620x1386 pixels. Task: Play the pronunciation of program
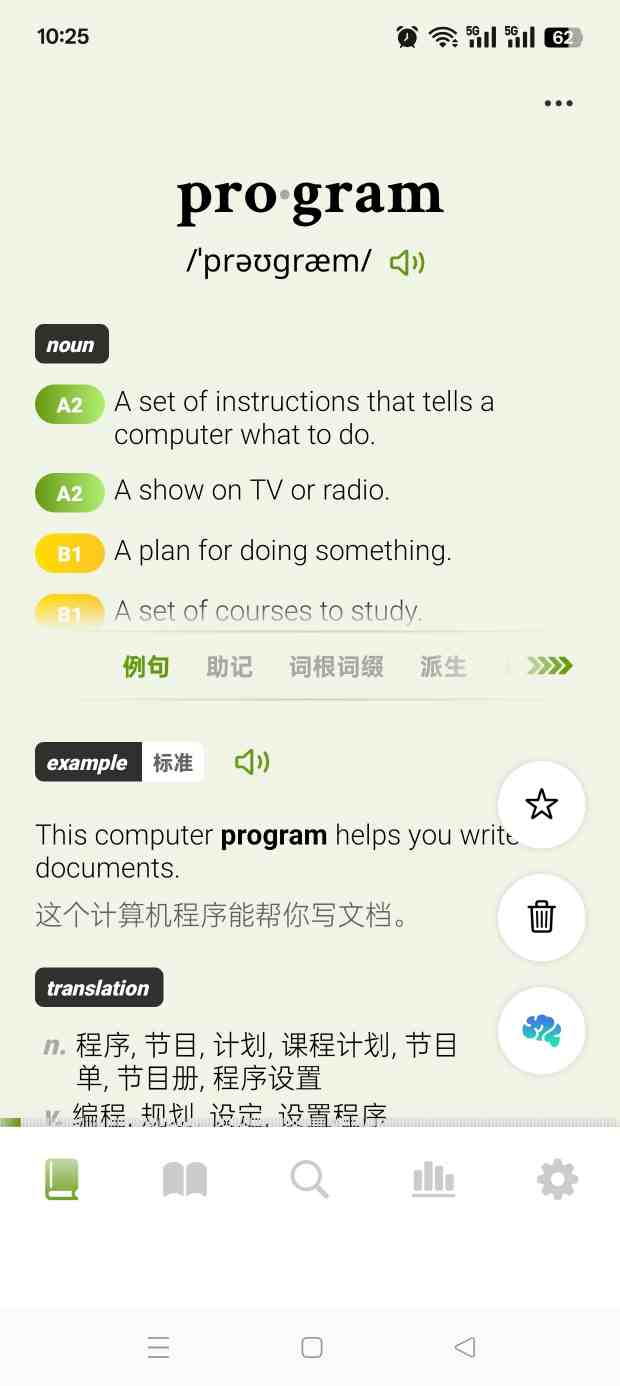(x=407, y=263)
